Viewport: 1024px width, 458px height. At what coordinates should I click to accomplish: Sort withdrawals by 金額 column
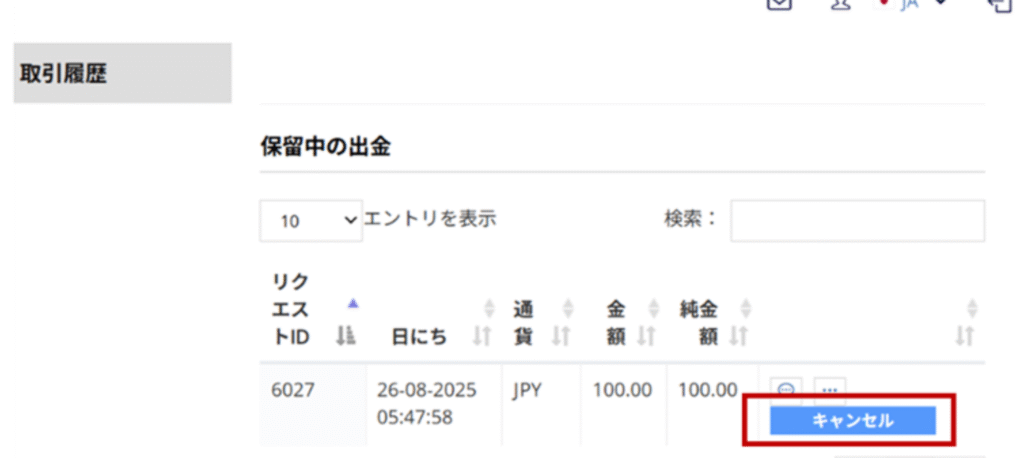(626, 323)
